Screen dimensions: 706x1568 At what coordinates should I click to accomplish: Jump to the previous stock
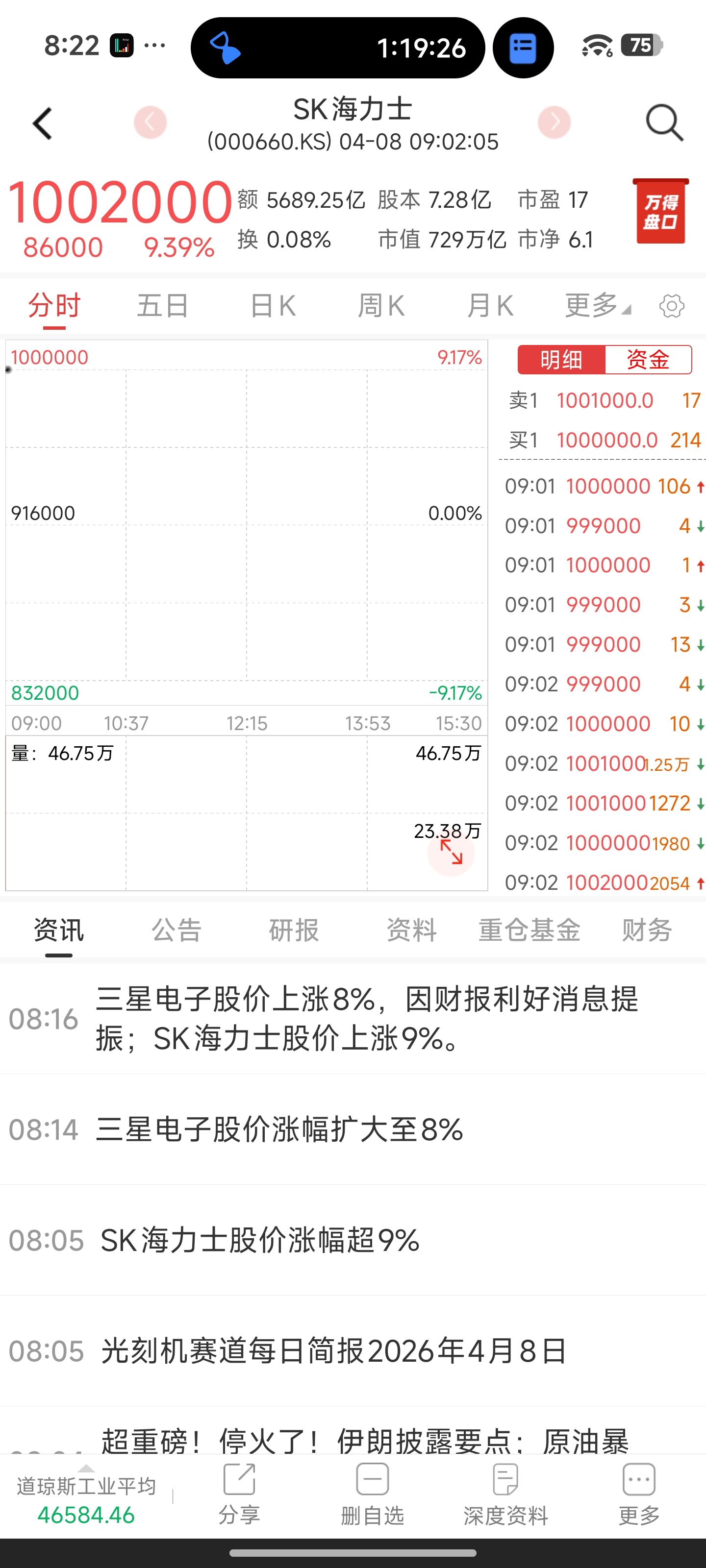[x=150, y=122]
